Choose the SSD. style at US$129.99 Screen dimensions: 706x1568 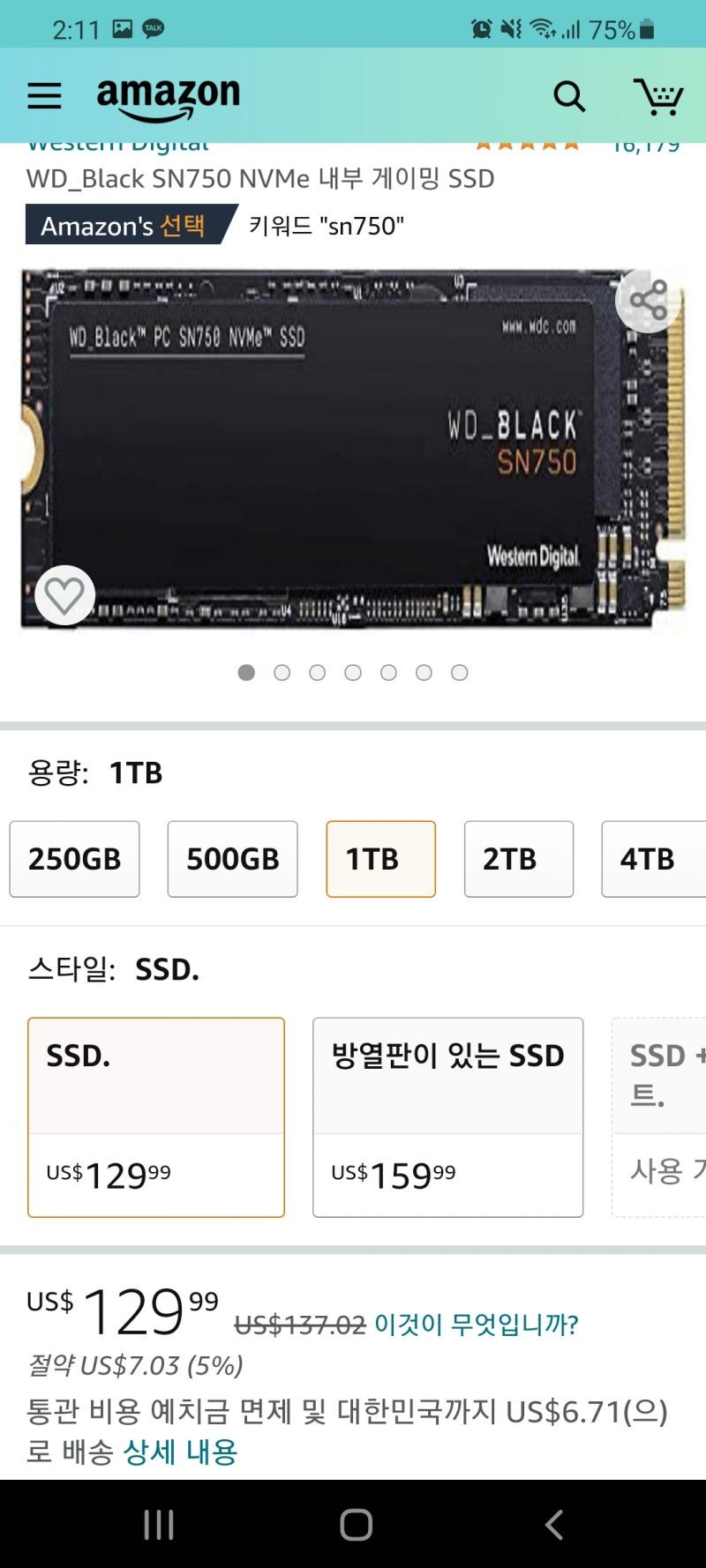coord(156,1117)
